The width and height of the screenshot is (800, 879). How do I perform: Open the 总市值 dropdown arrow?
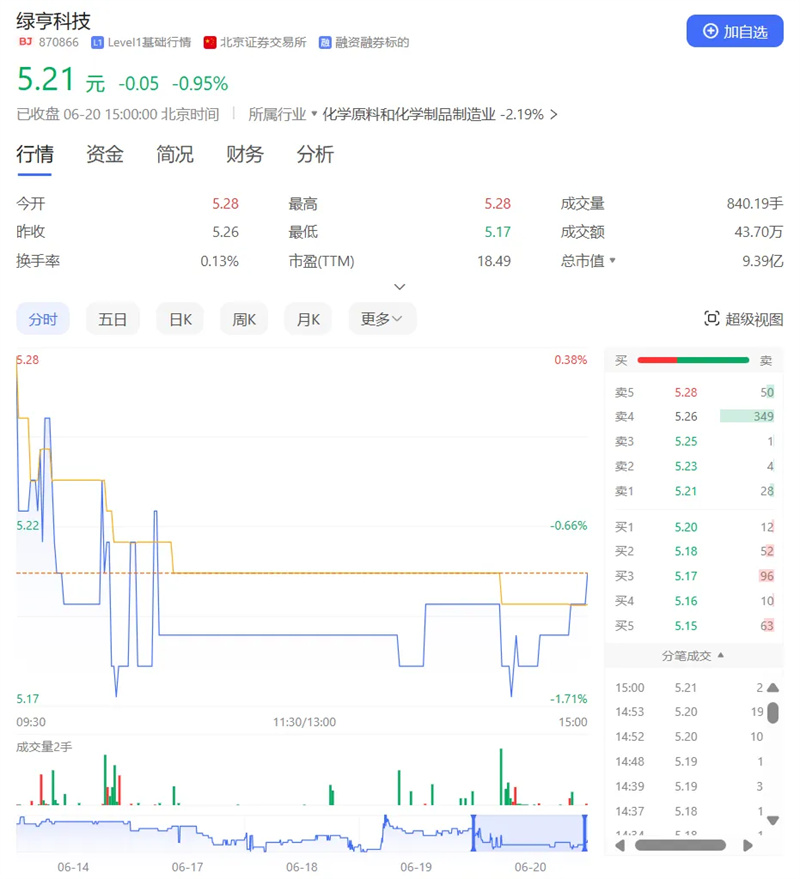[x=613, y=261]
